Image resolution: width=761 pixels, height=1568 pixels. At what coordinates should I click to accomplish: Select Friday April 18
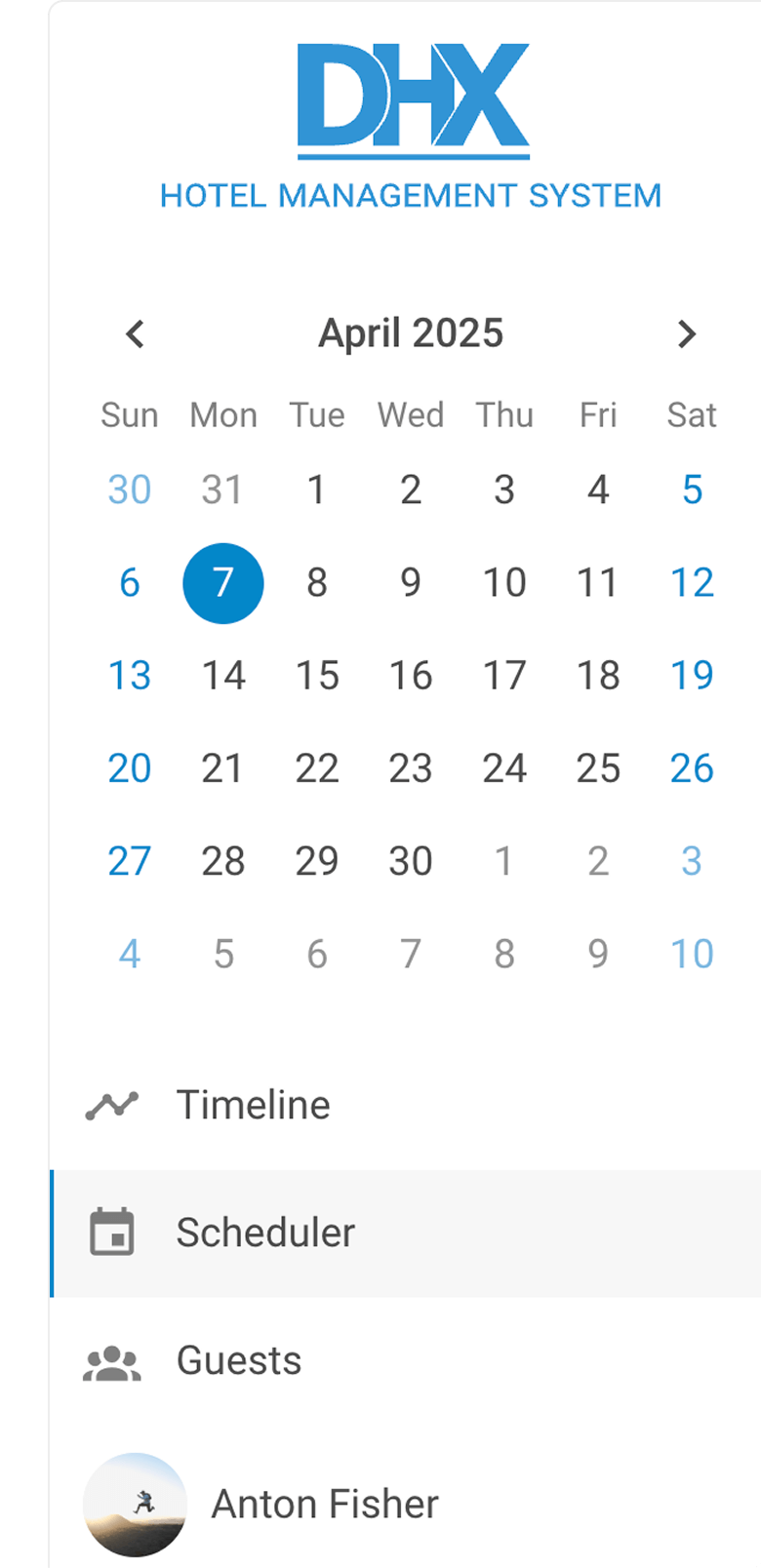point(598,676)
